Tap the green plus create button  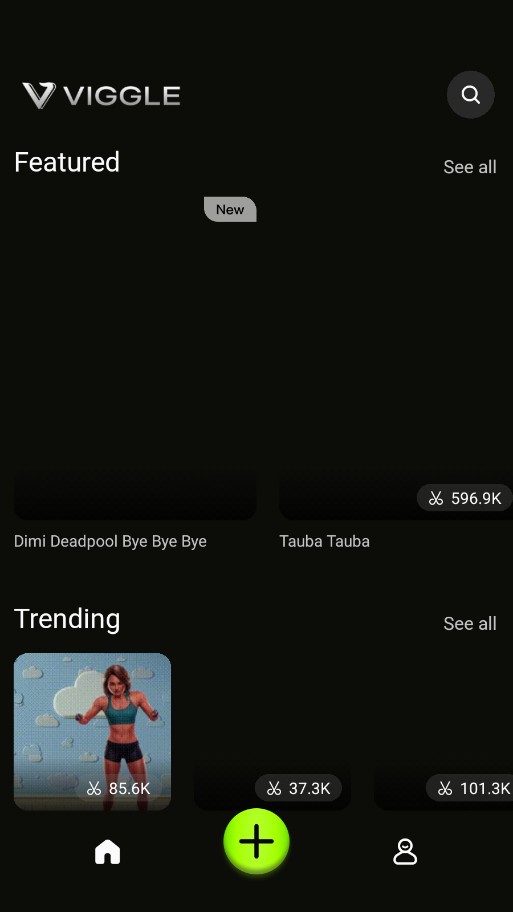(x=256, y=841)
